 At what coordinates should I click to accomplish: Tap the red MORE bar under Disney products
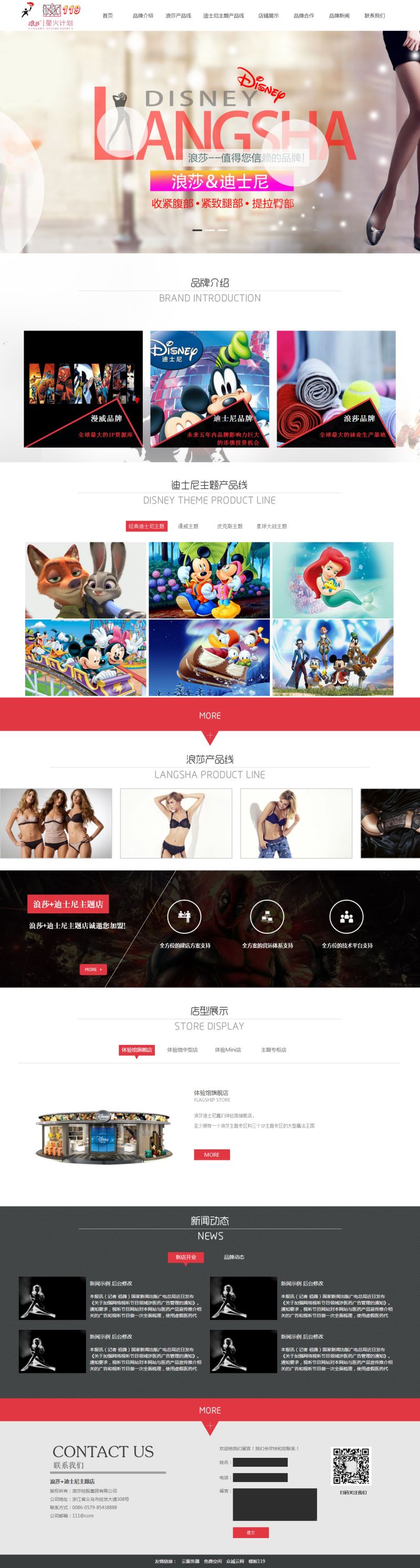[x=209, y=715]
